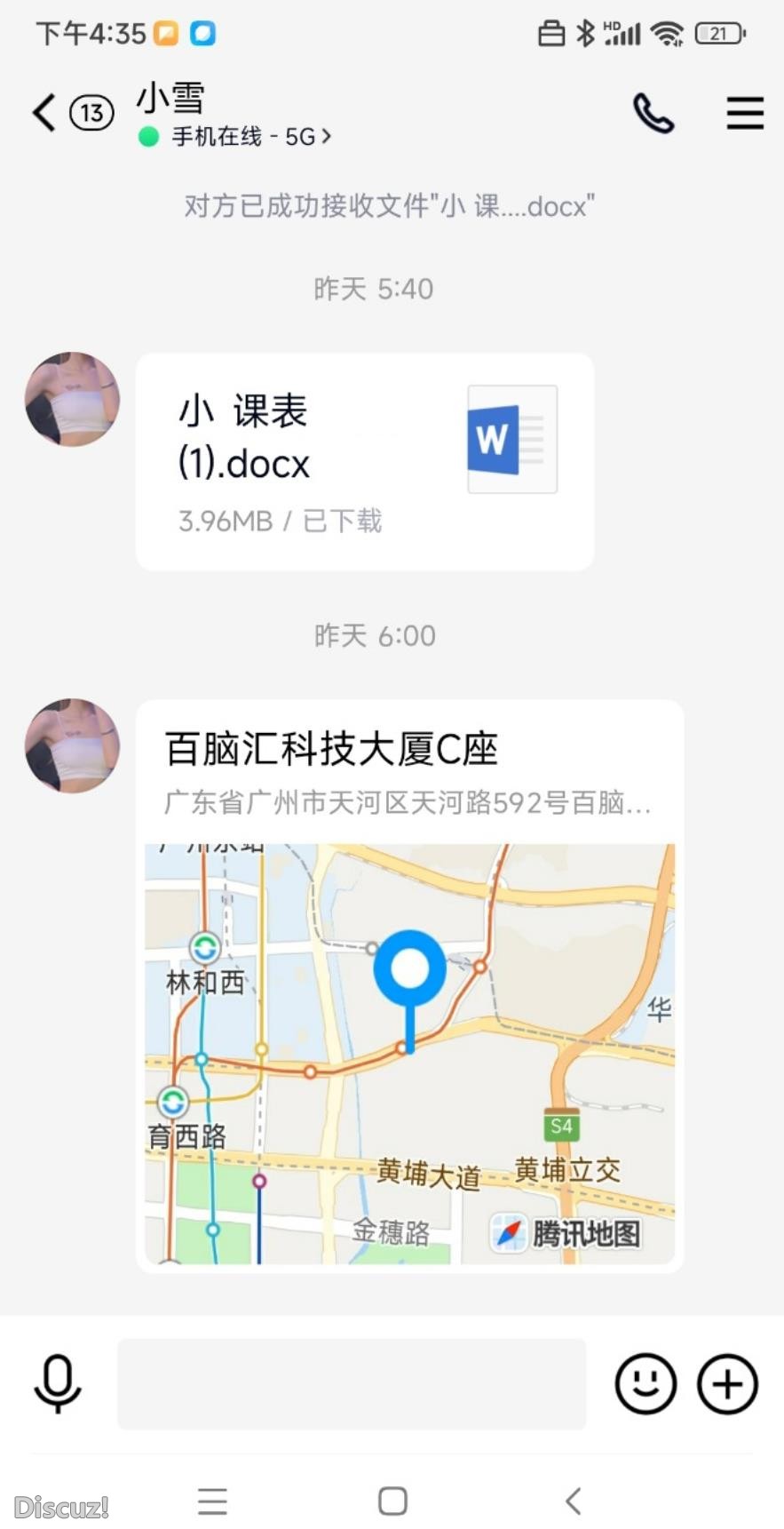Tap the S4 line badge on the map
This screenshot has width=784, height=1529.
(x=561, y=1125)
